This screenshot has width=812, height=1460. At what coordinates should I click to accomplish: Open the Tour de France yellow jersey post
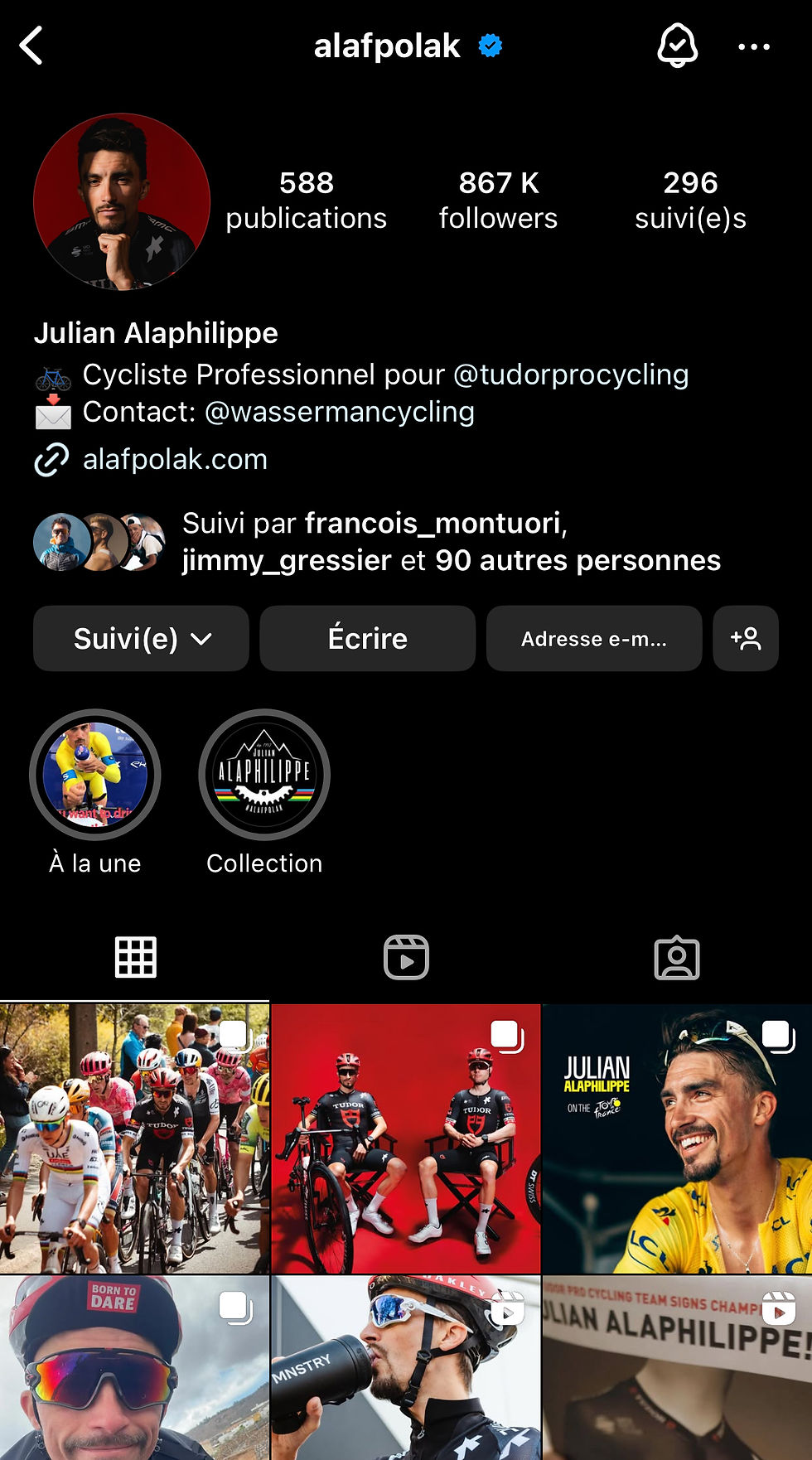[x=677, y=1139]
